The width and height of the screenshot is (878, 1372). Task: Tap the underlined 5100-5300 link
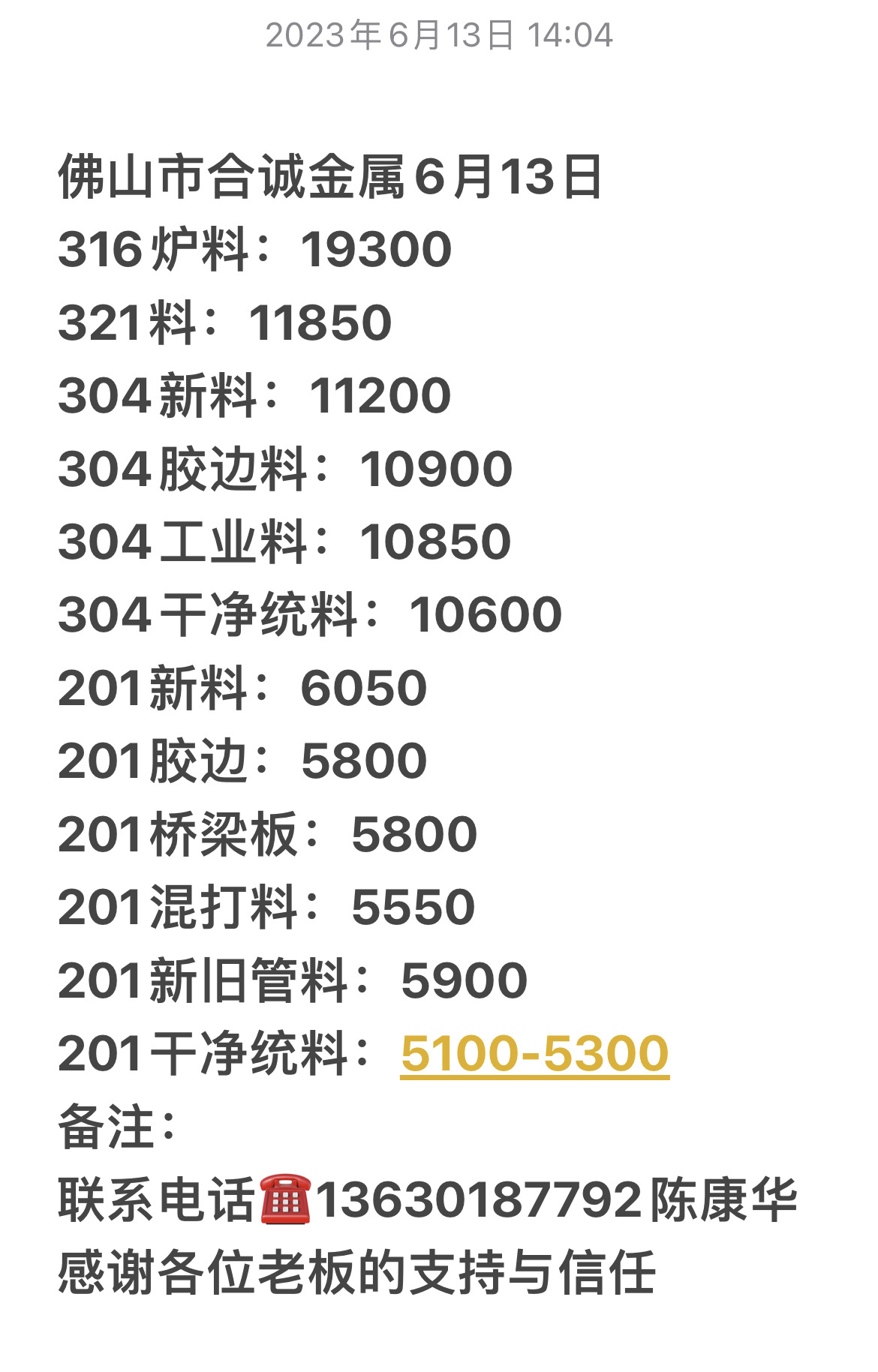tap(534, 1053)
